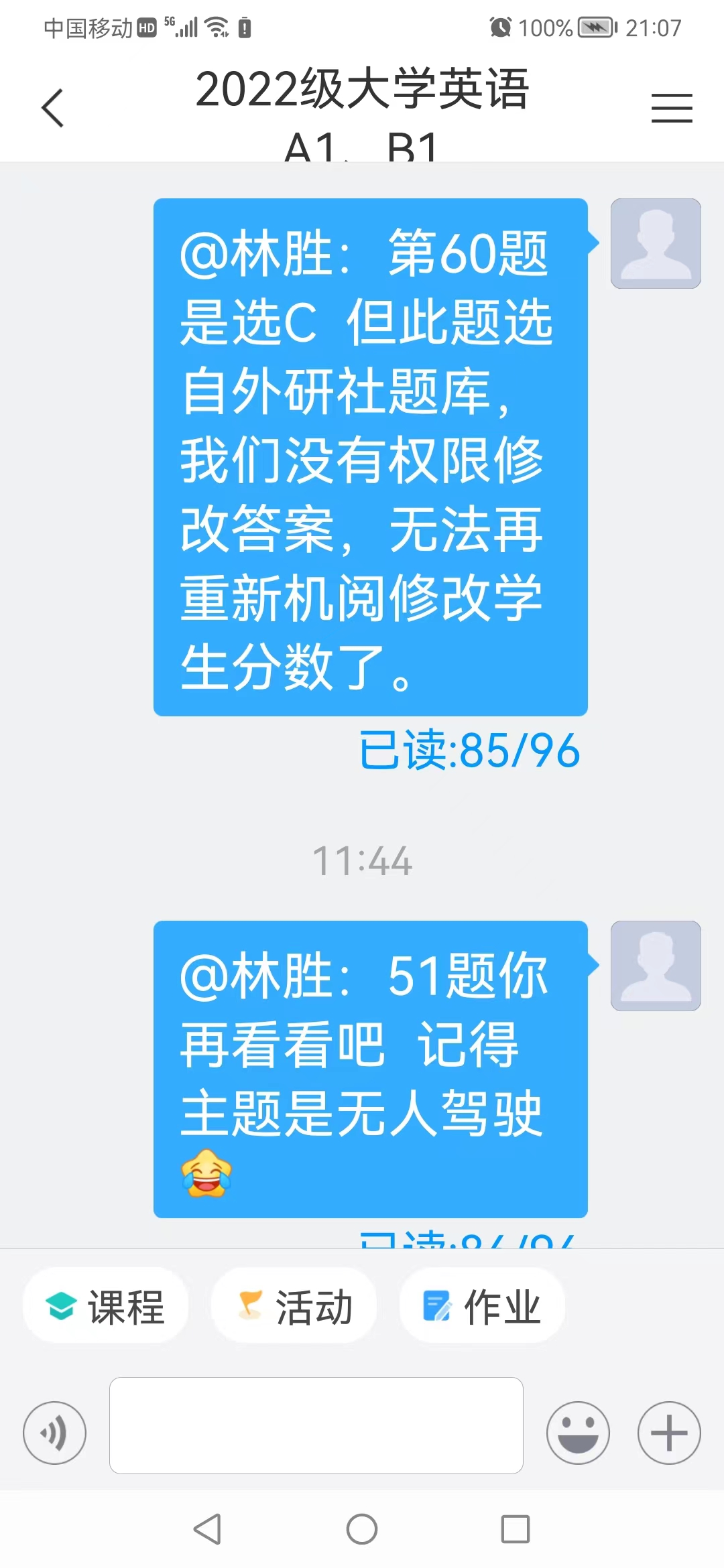Viewport: 724px width, 1568px height.
Task: Open the 作业 homework shortcut
Action: 482,1307
